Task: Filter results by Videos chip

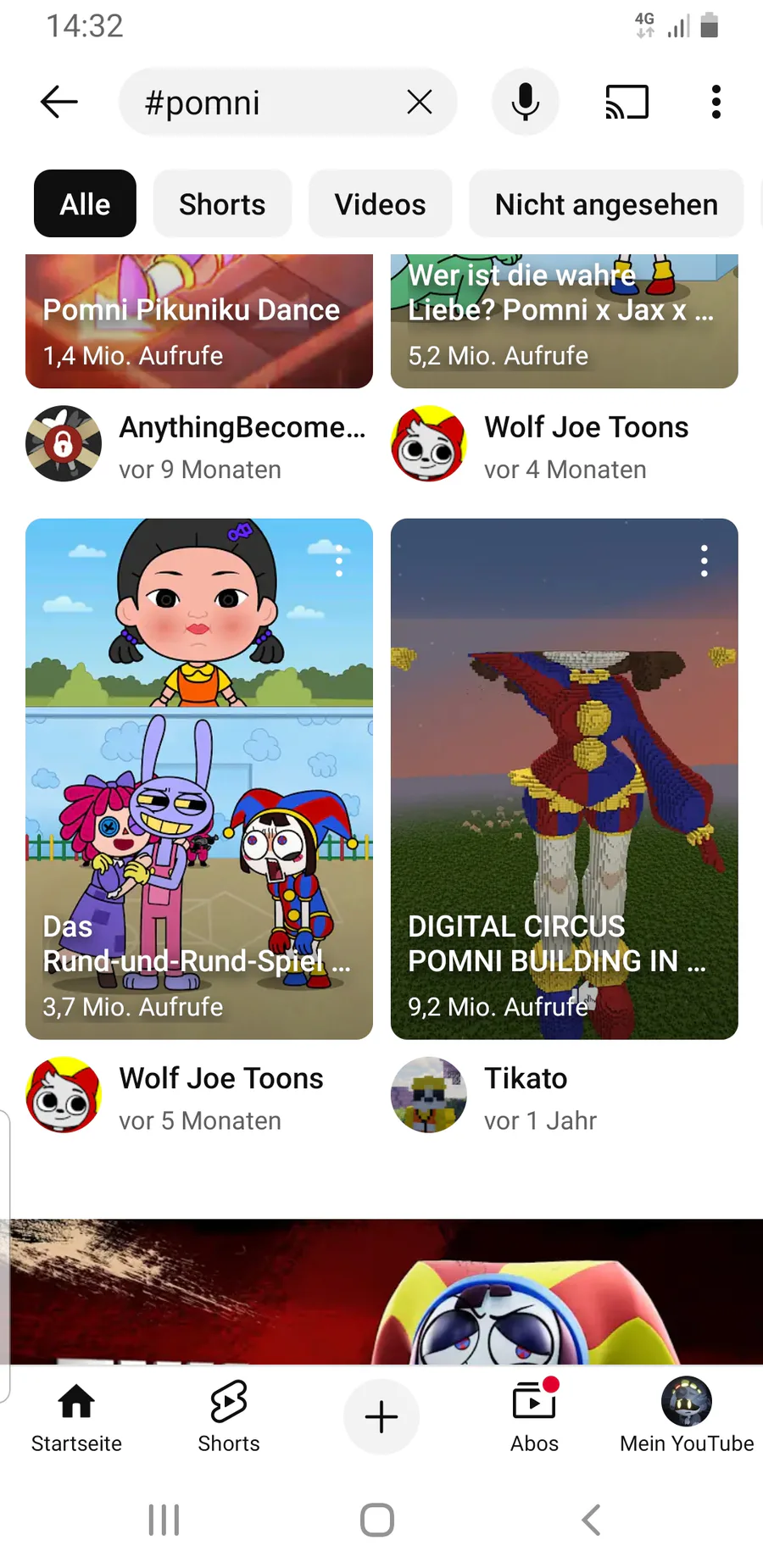Action: pyautogui.click(x=380, y=204)
